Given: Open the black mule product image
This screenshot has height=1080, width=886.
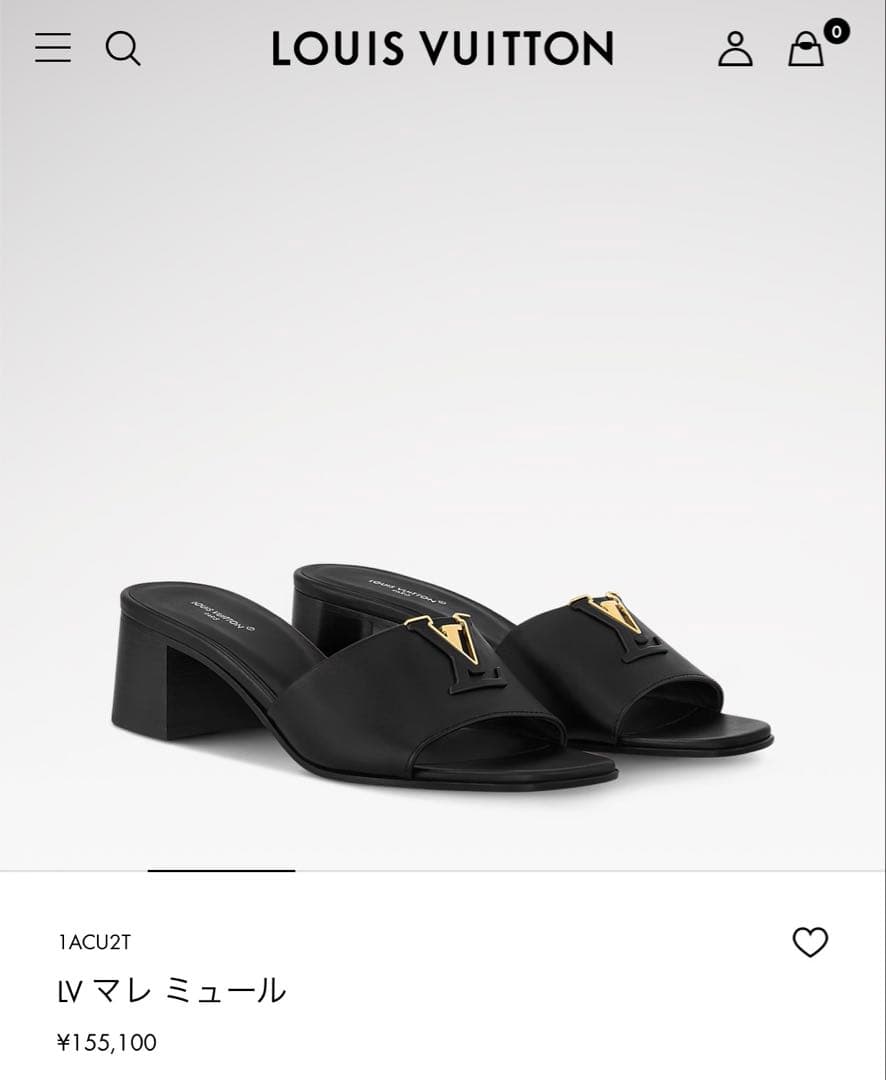Looking at the screenshot, I should tap(442, 680).
